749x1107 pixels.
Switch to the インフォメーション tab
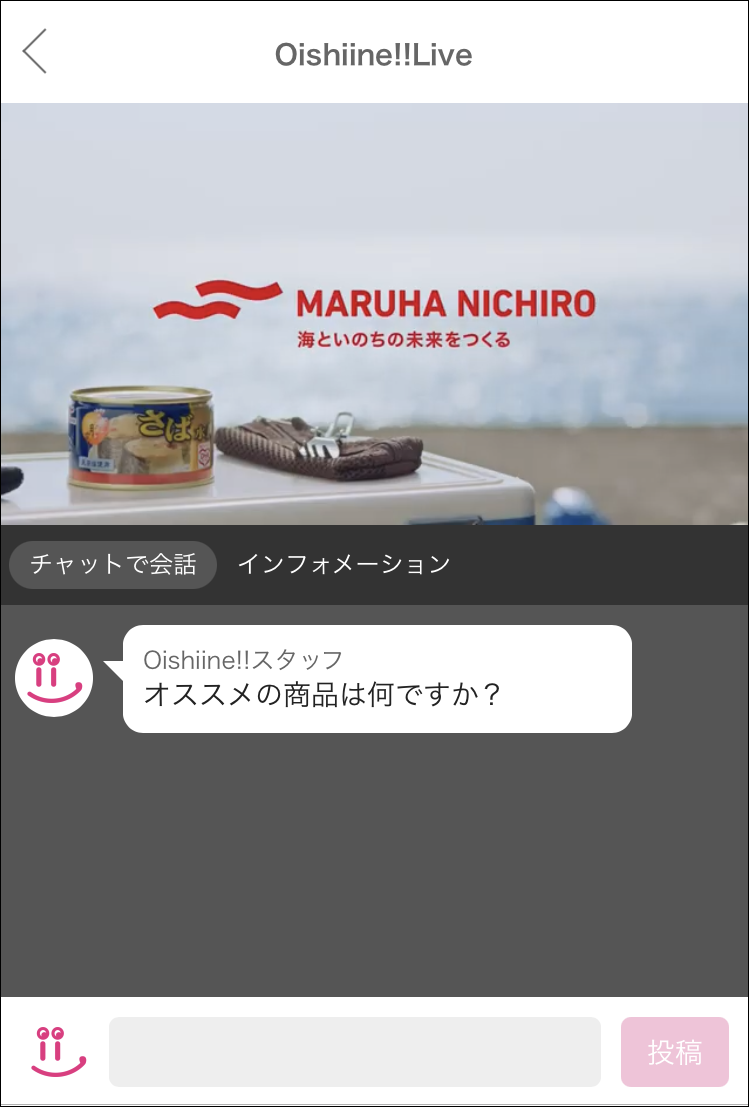point(344,564)
